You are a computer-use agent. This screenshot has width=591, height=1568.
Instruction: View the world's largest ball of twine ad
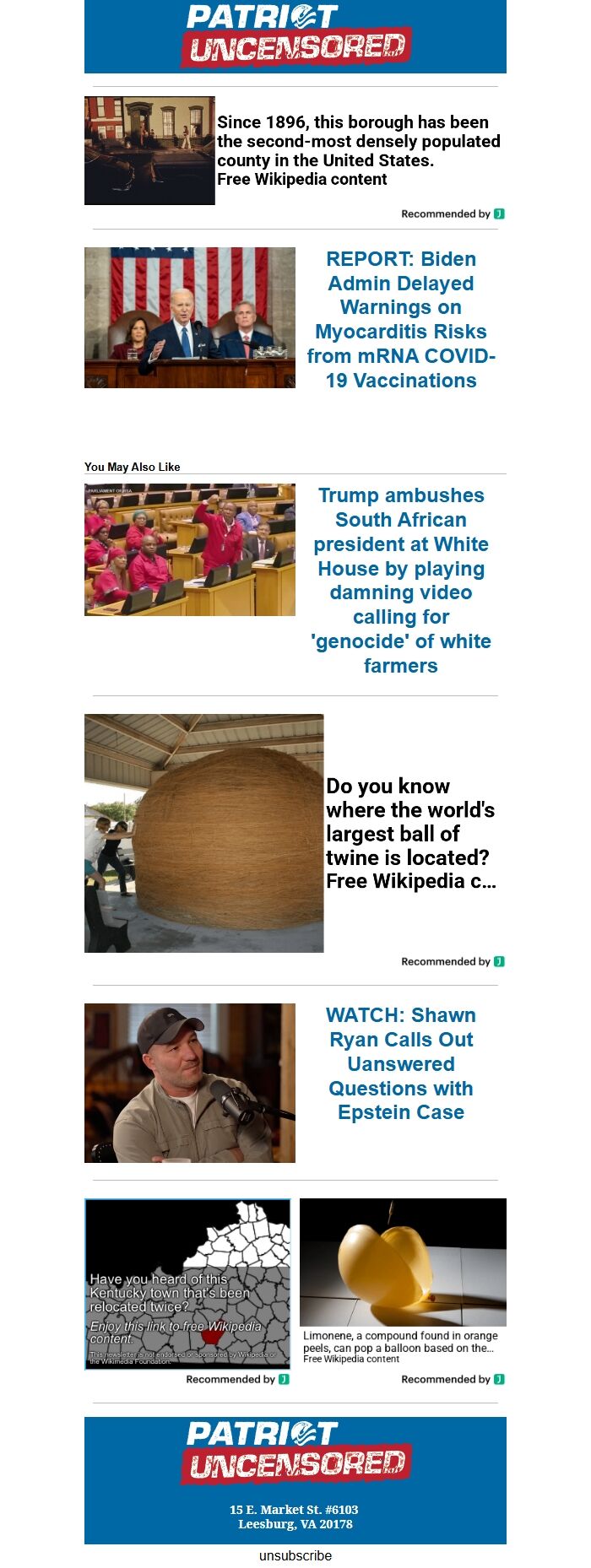coord(409,834)
